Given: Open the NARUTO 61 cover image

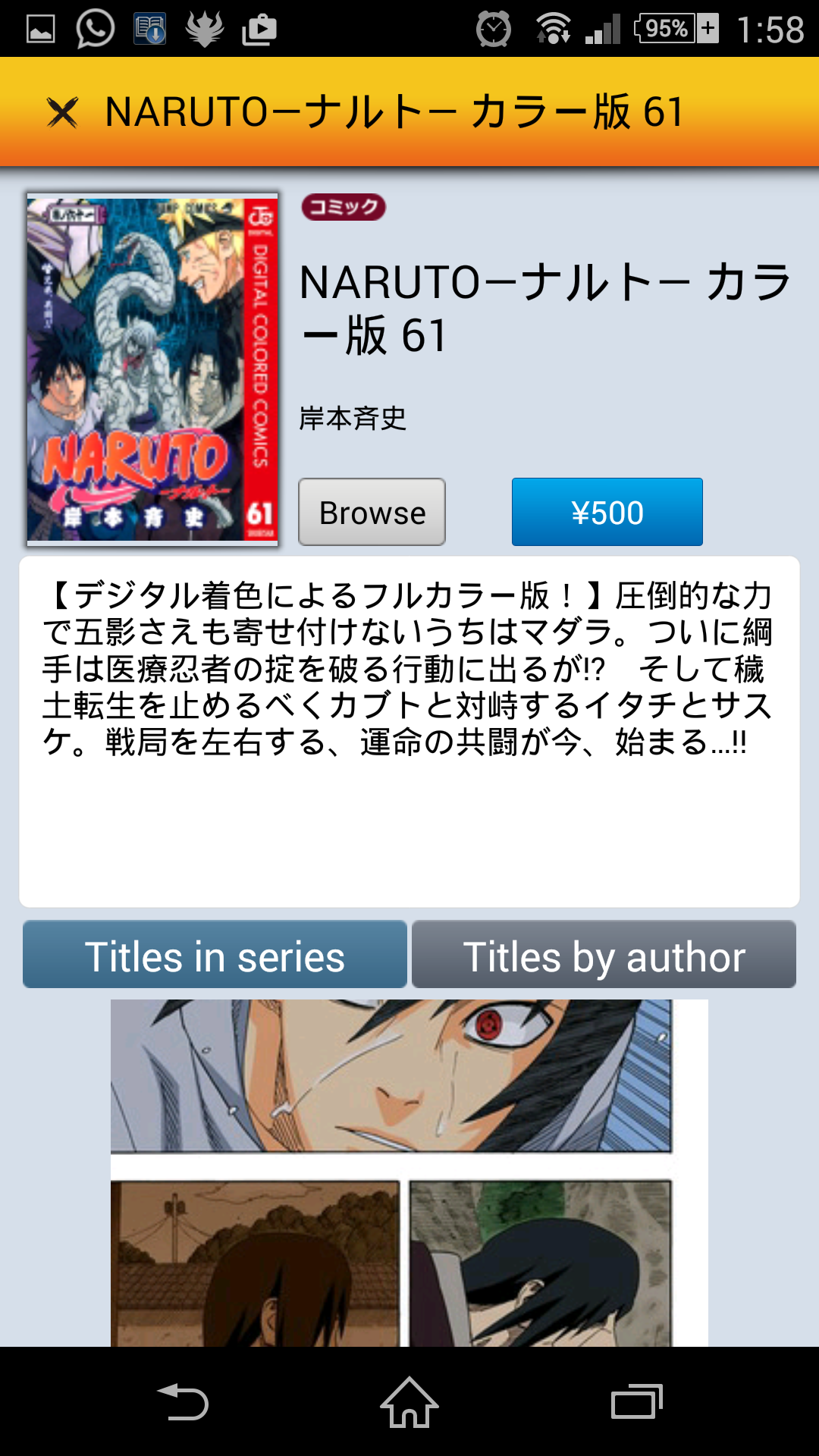Looking at the screenshot, I should click(152, 369).
